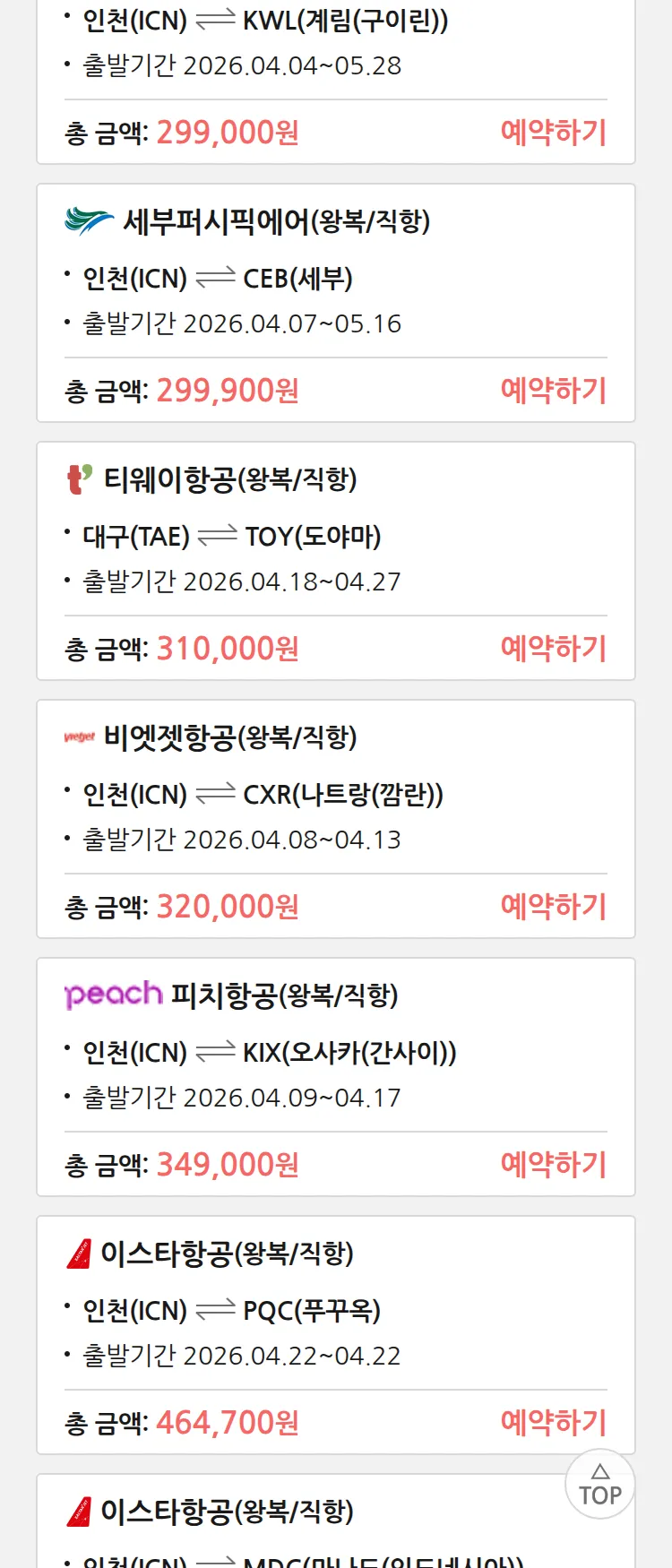Image resolution: width=672 pixels, height=1568 pixels.
Task: Open the 세부퍼시픽에어 Incheon to Cebu card
Action: point(335,278)
